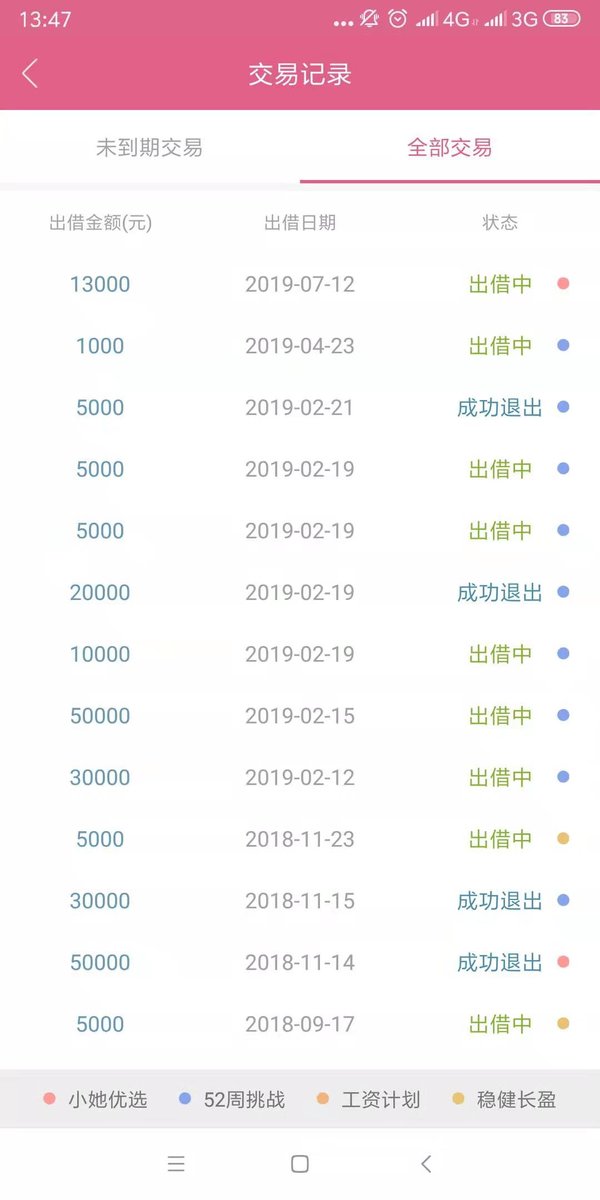Open recent apps from navigation bar

pos(176,1164)
